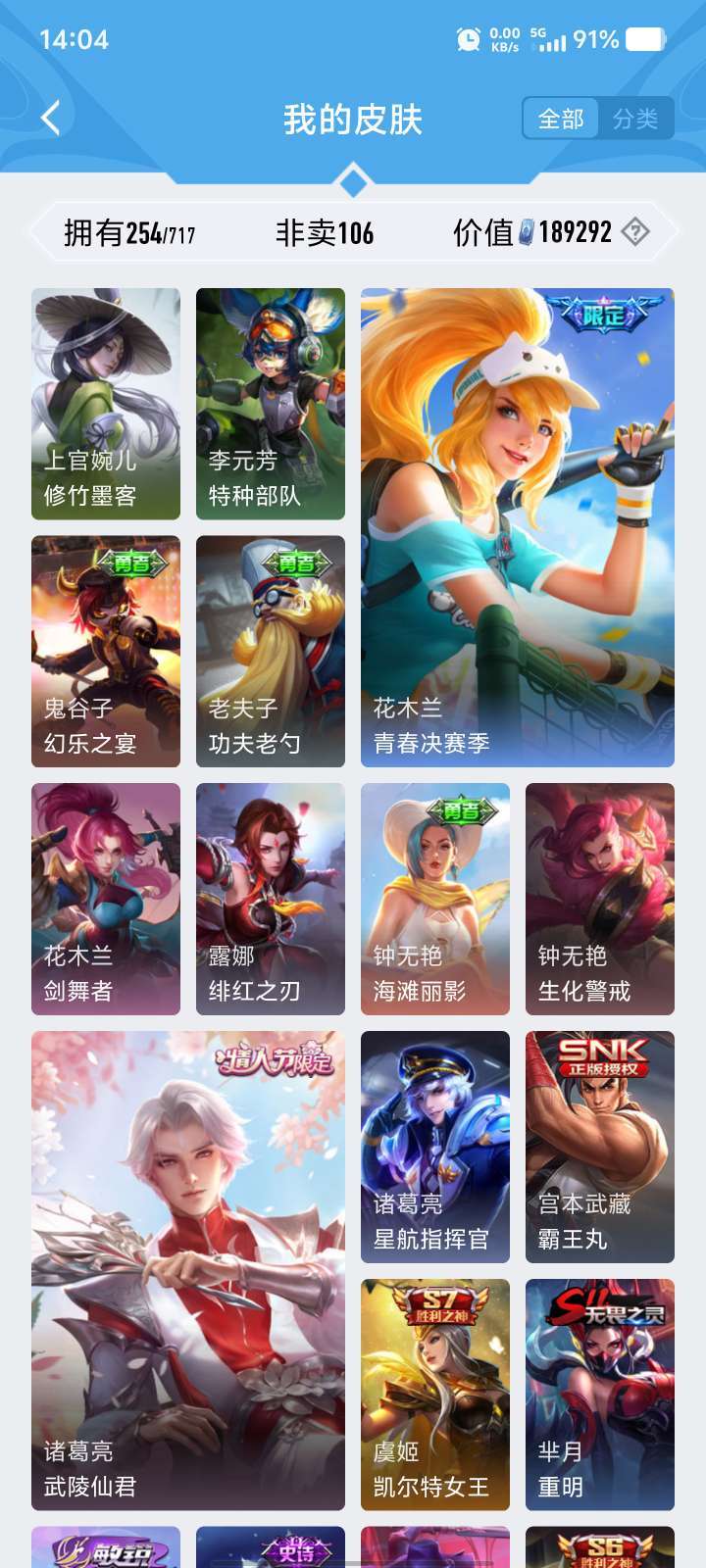Screen dimensions: 706x1568
Task: Select 钟无艳 海滩丽影 skin
Action: pos(435,899)
